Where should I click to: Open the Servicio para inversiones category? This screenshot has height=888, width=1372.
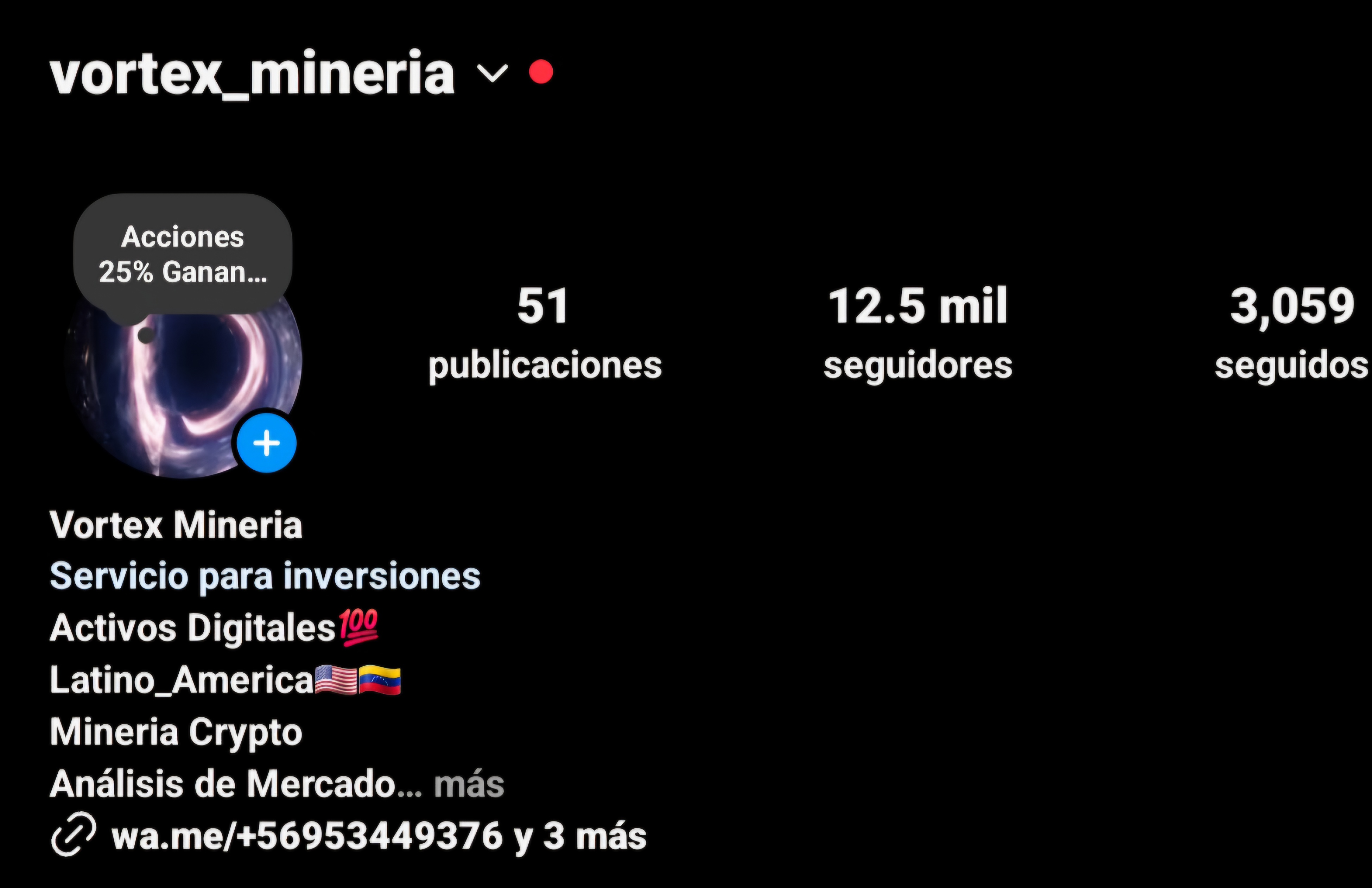click(x=265, y=576)
